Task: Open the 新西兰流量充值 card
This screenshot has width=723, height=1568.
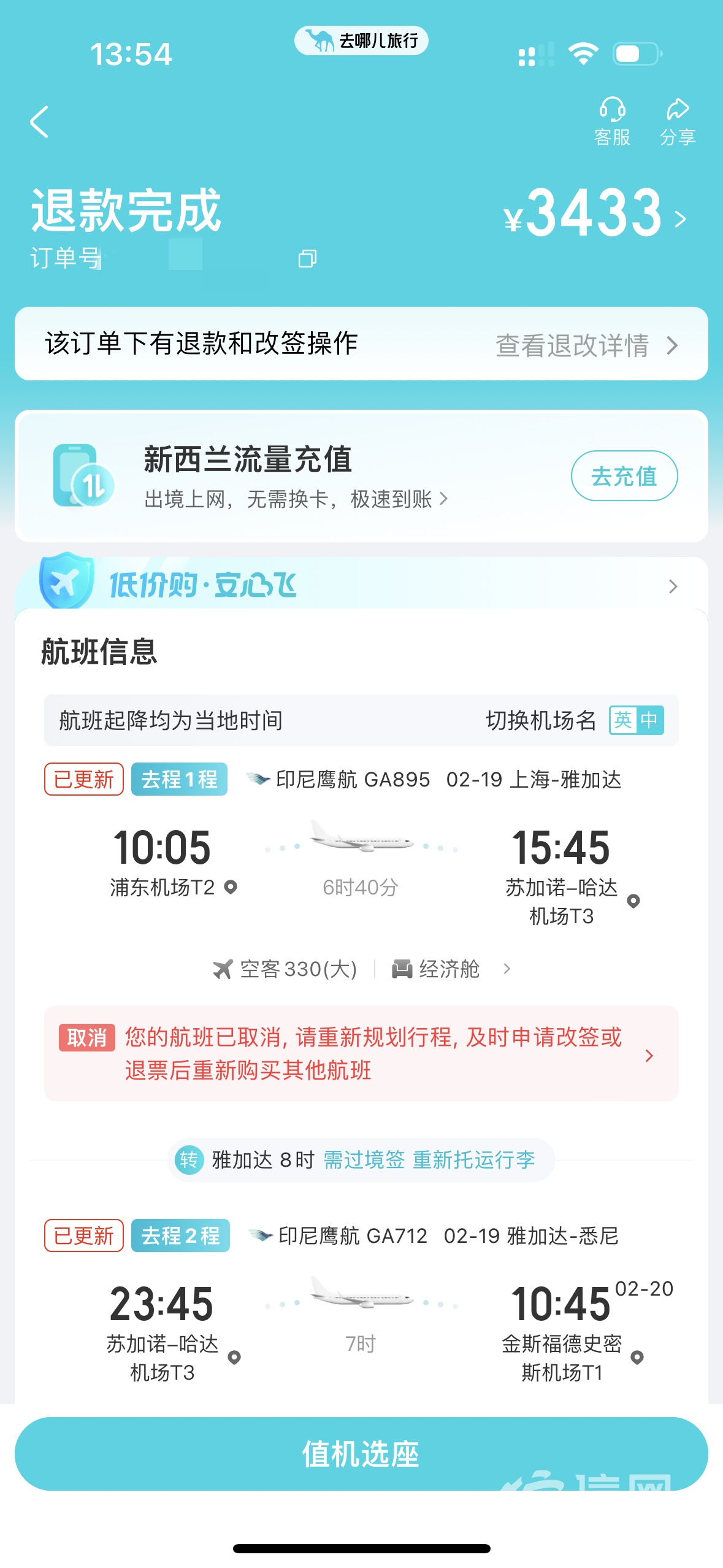Action: click(294, 476)
